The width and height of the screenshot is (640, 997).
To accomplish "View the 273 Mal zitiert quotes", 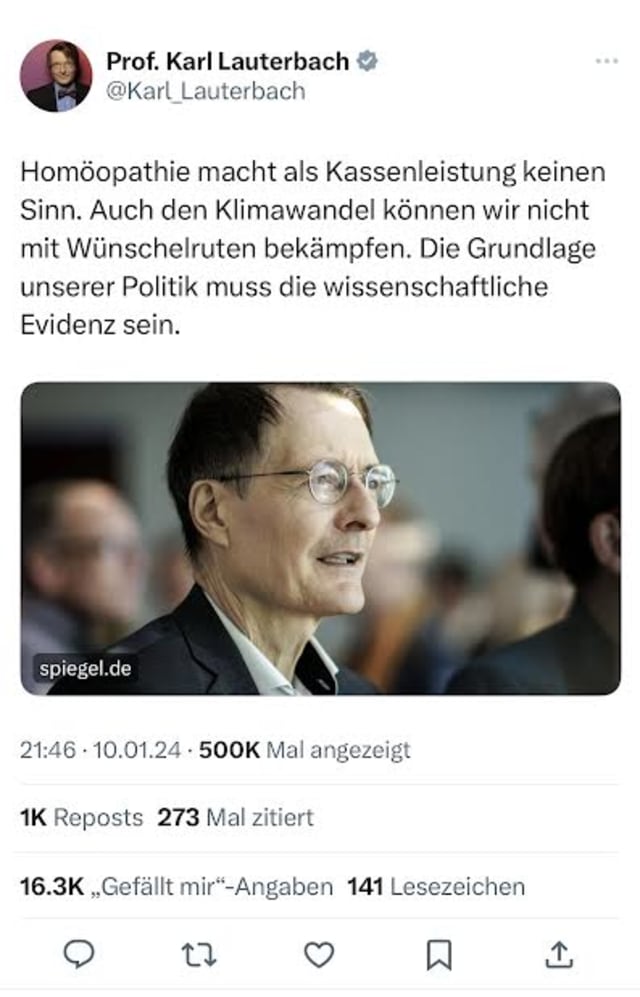I will tap(235, 818).
